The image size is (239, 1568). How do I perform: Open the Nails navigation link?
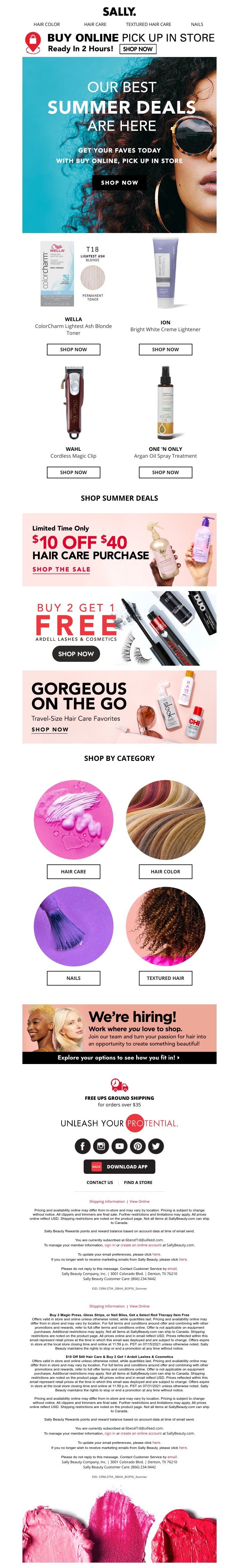coord(197,24)
